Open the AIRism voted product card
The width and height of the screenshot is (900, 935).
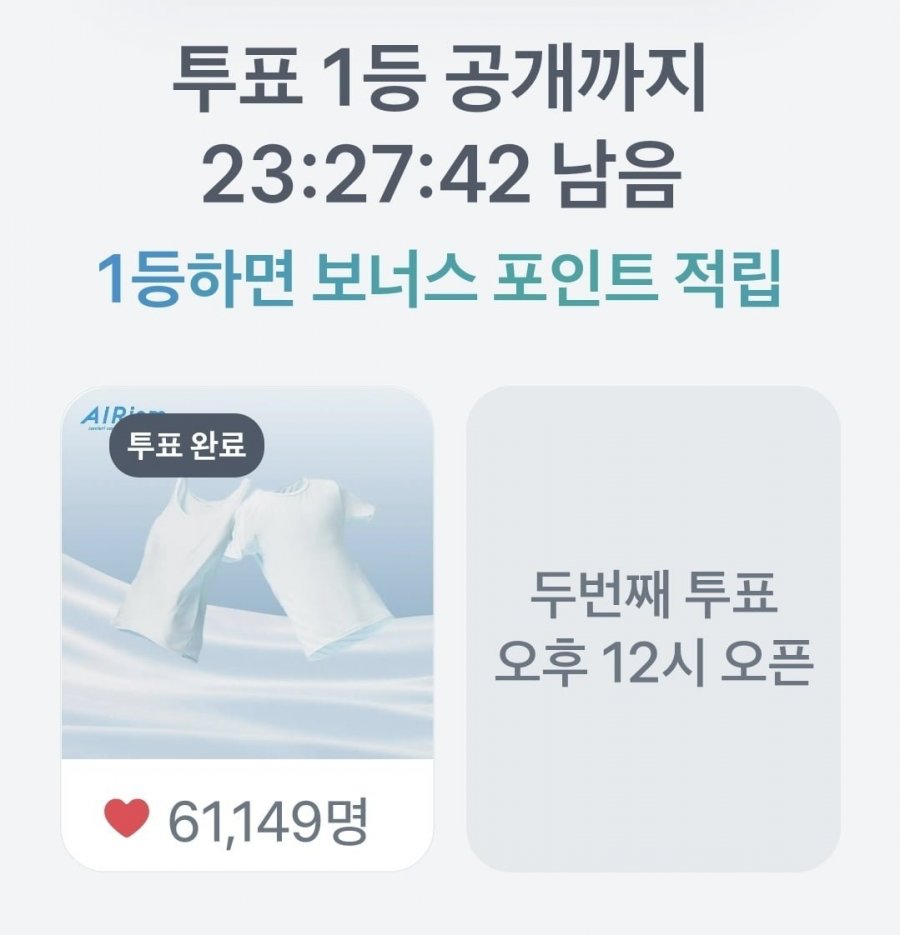coord(247,600)
